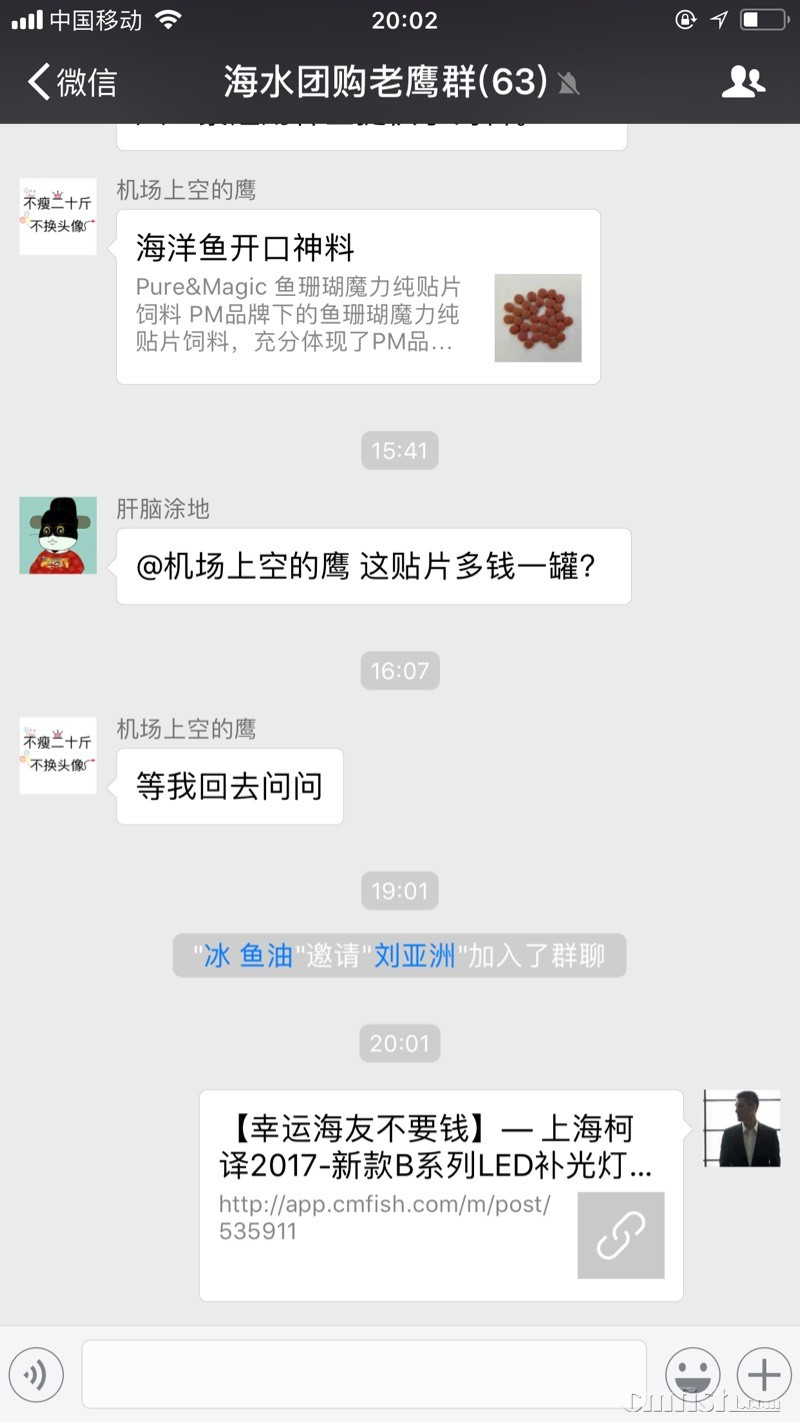Open group info and members
The width and height of the screenshot is (800, 1423).
click(742, 82)
